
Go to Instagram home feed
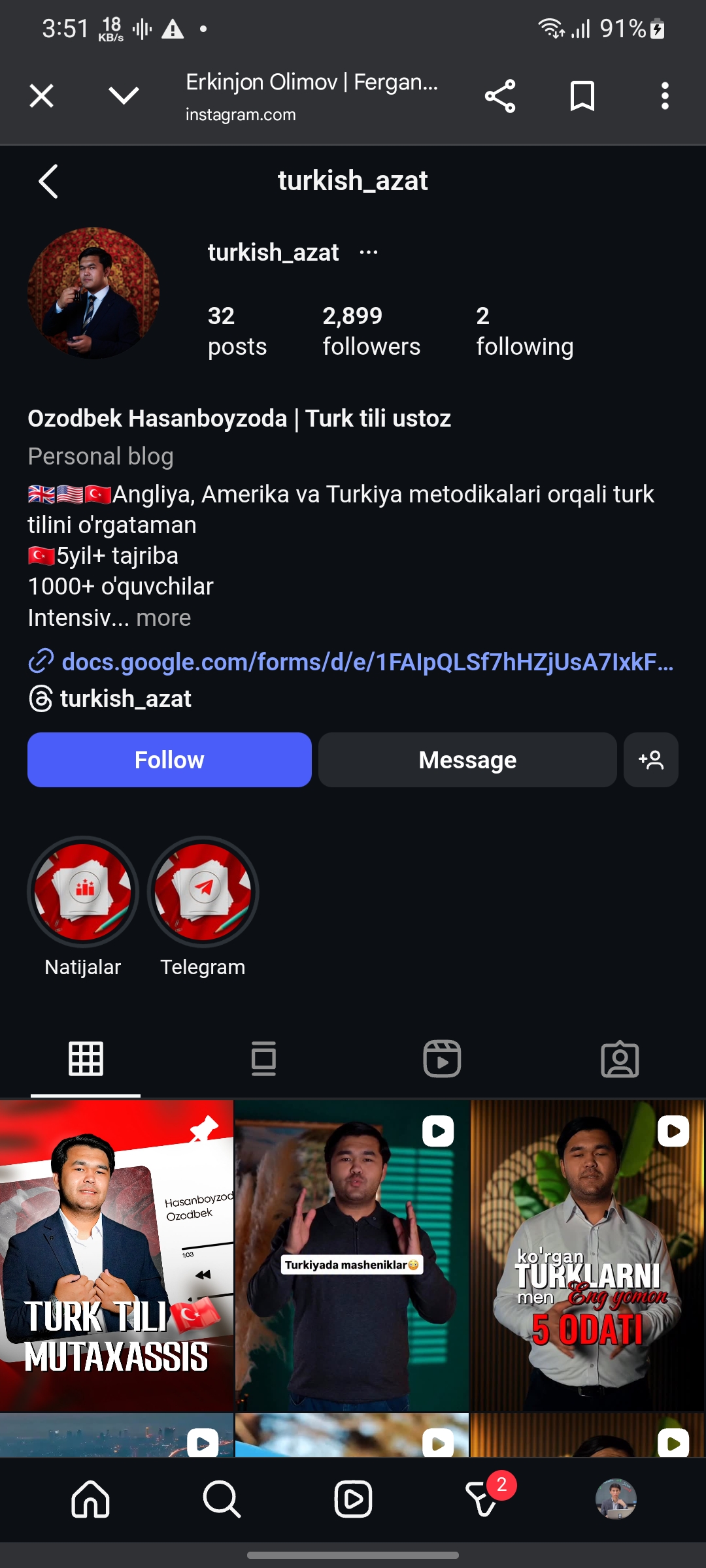90,1499
